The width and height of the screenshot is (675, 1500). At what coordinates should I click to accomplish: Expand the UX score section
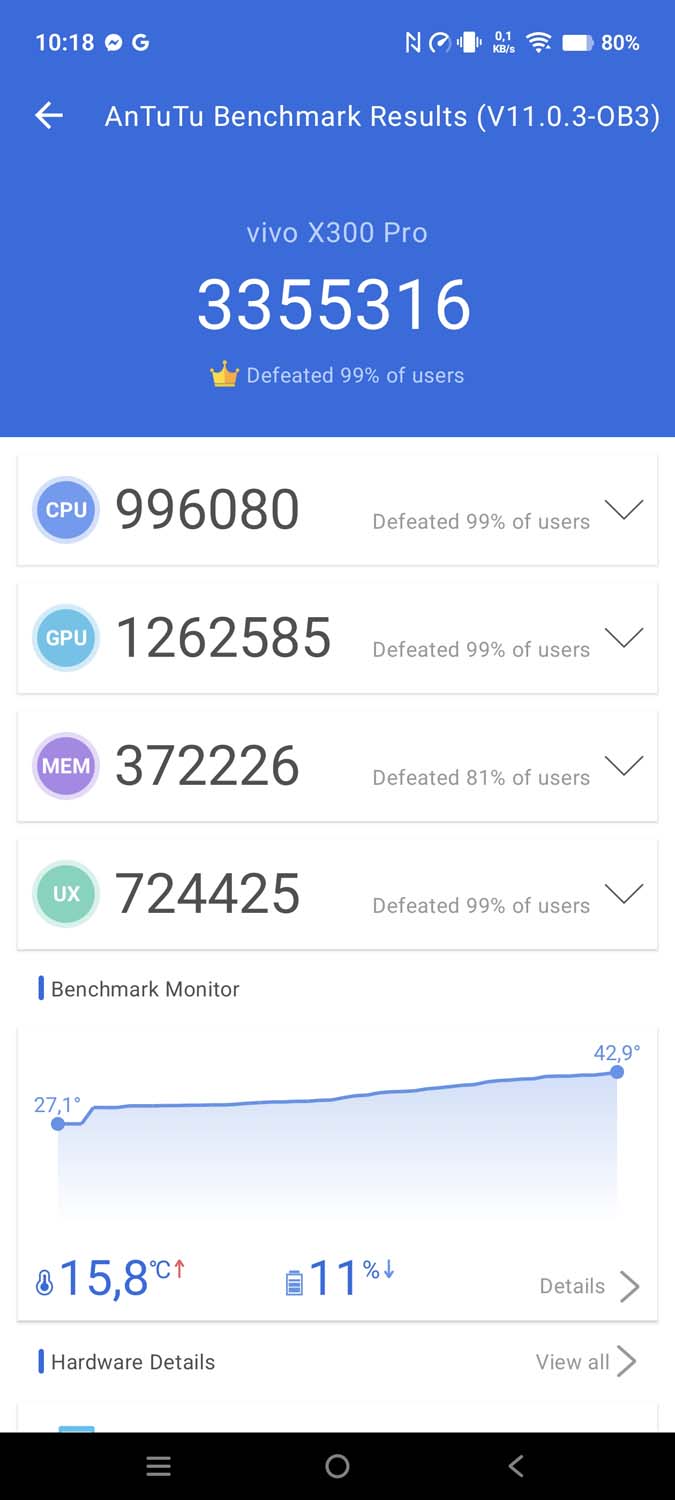(x=624, y=894)
